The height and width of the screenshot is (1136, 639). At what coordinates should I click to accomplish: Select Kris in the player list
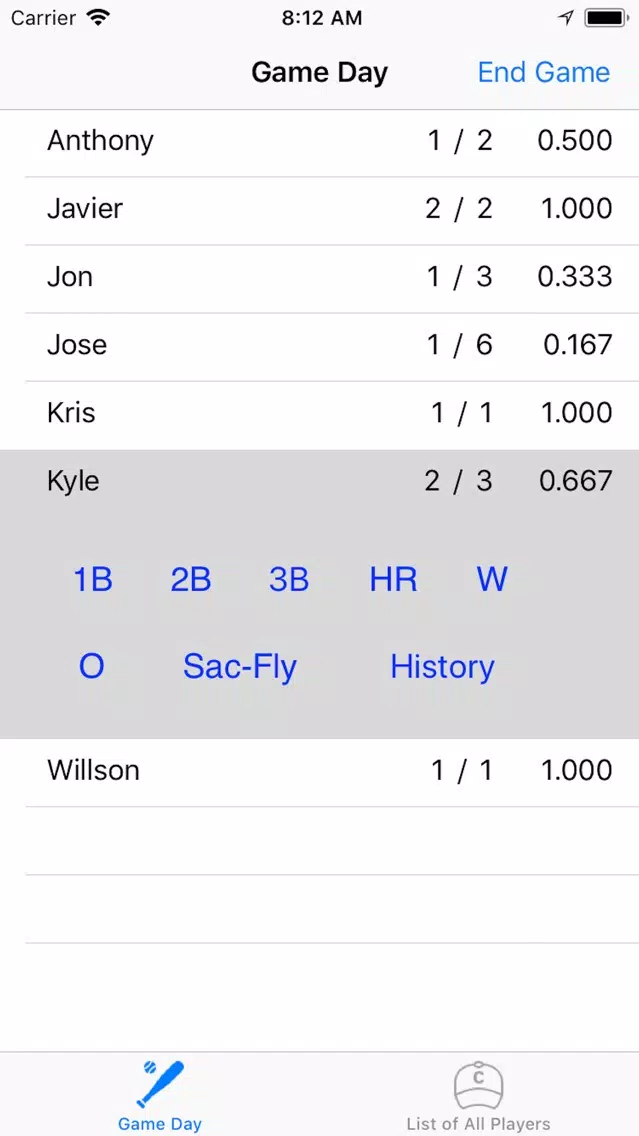click(320, 415)
